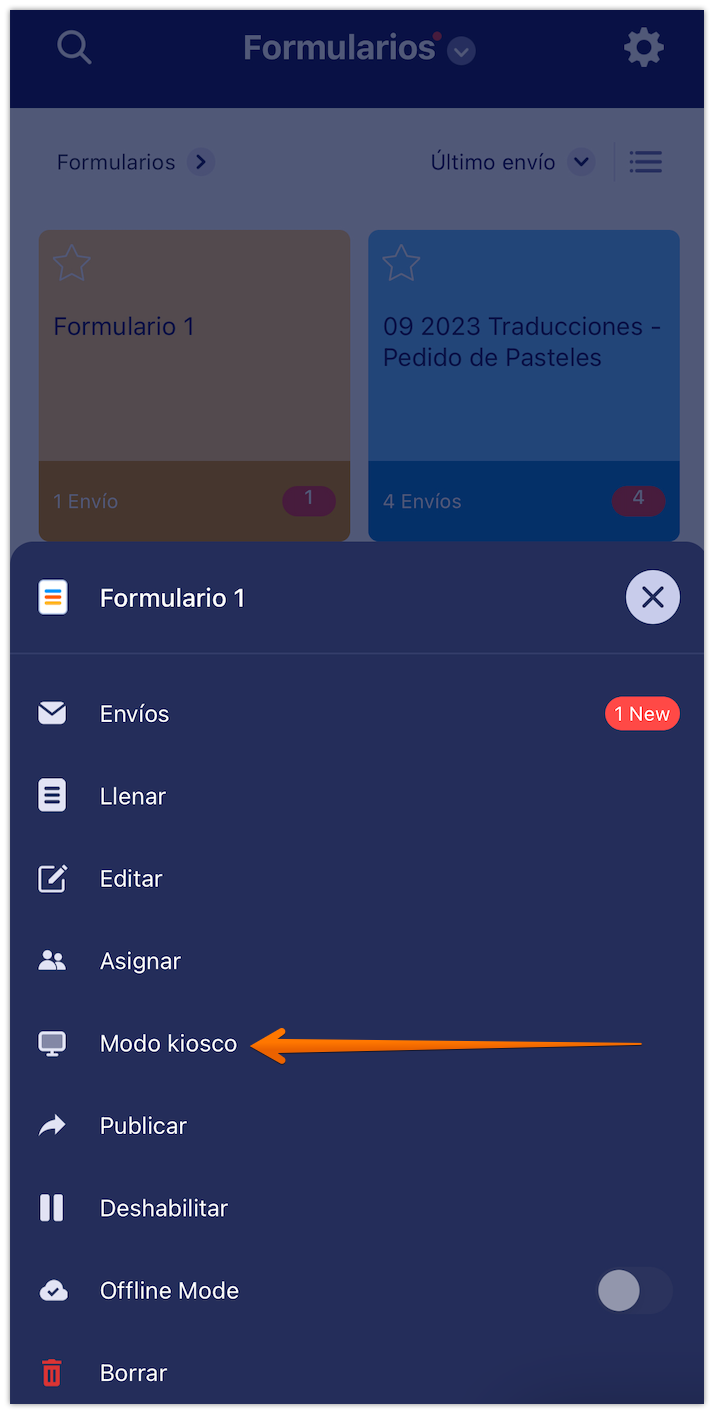This screenshot has height=1414, width=714.
Task: Tap Borrar to delete the form
Action: 132,1373
